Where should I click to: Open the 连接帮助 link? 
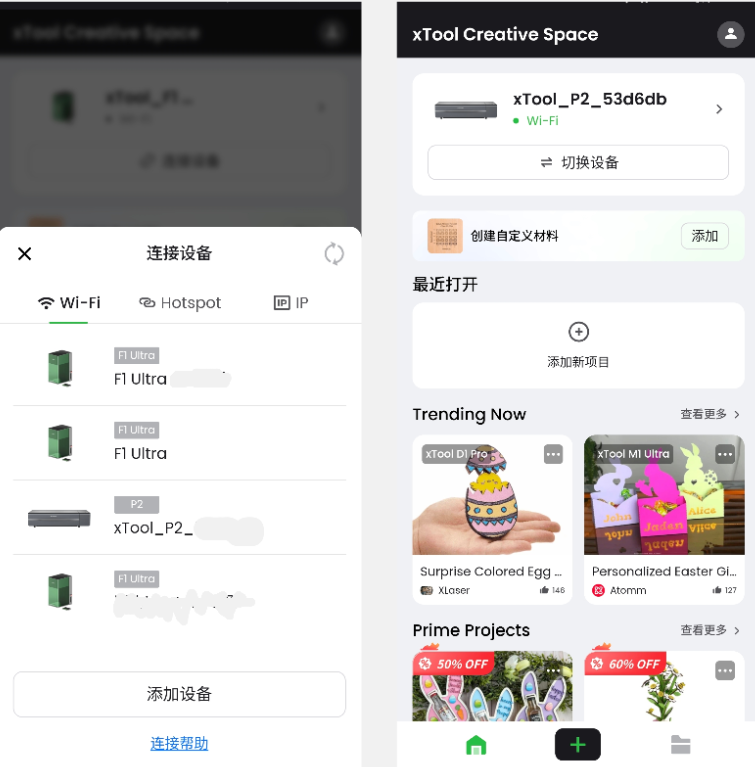(x=180, y=744)
